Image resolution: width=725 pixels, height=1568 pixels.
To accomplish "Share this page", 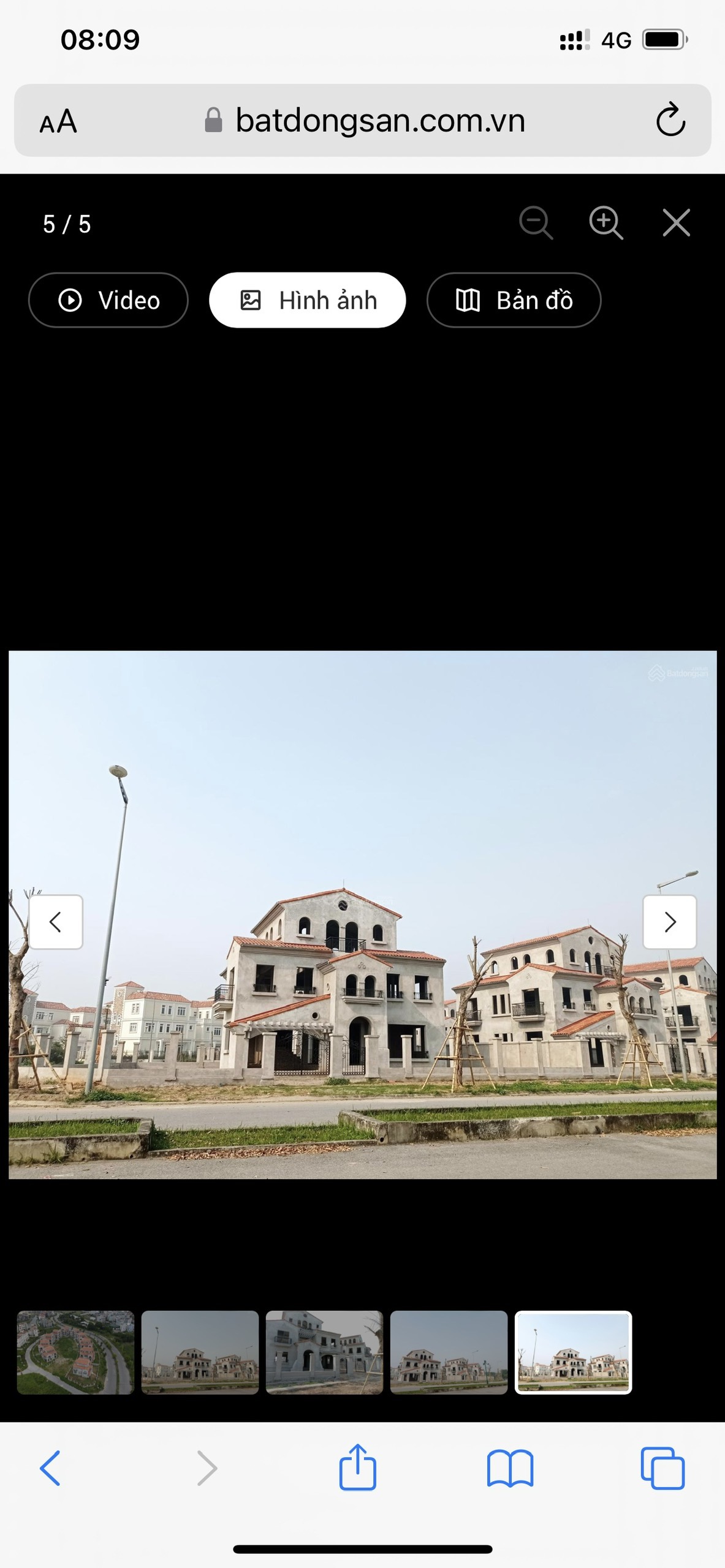I will click(357, 1466).
